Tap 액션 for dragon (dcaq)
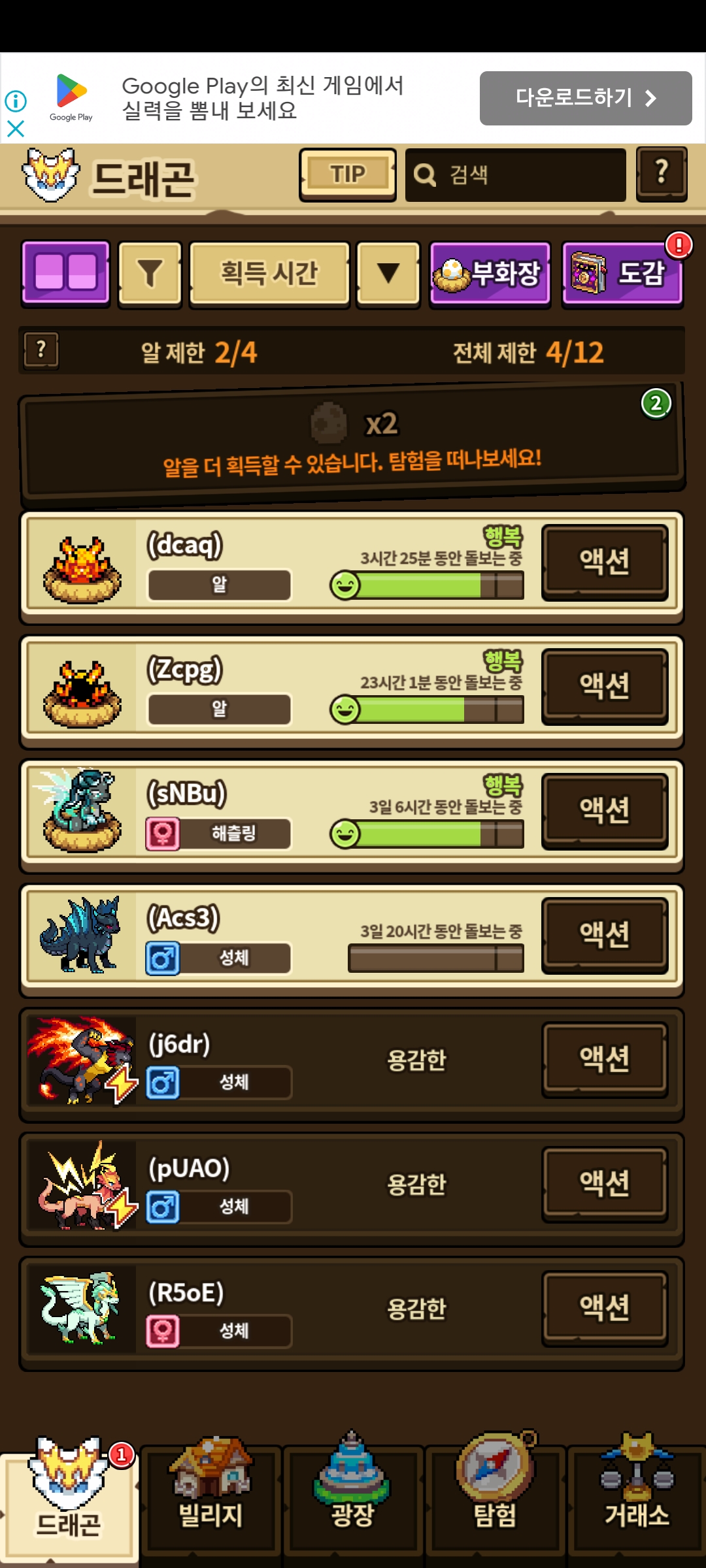The width and height of the screenshot is (706, 1568). tap(605, 562)
